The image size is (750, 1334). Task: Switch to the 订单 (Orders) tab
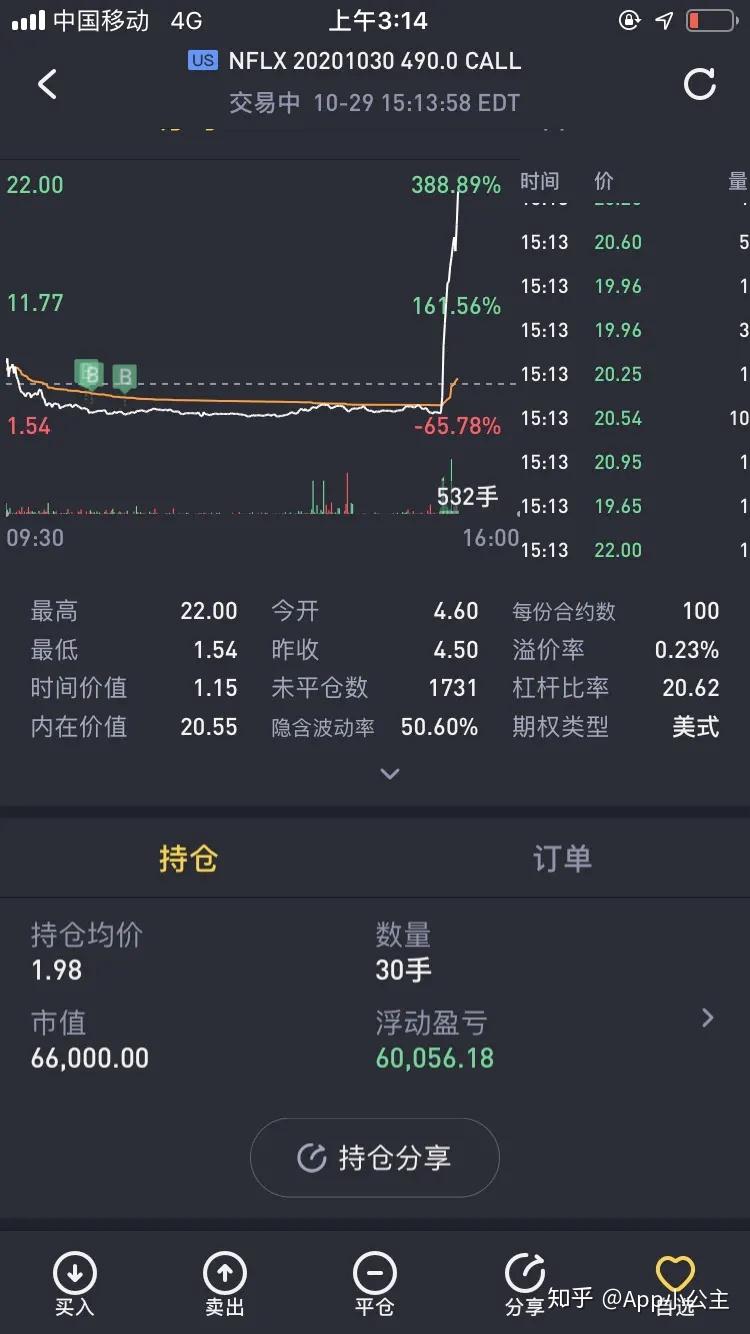tap(562, 858)
